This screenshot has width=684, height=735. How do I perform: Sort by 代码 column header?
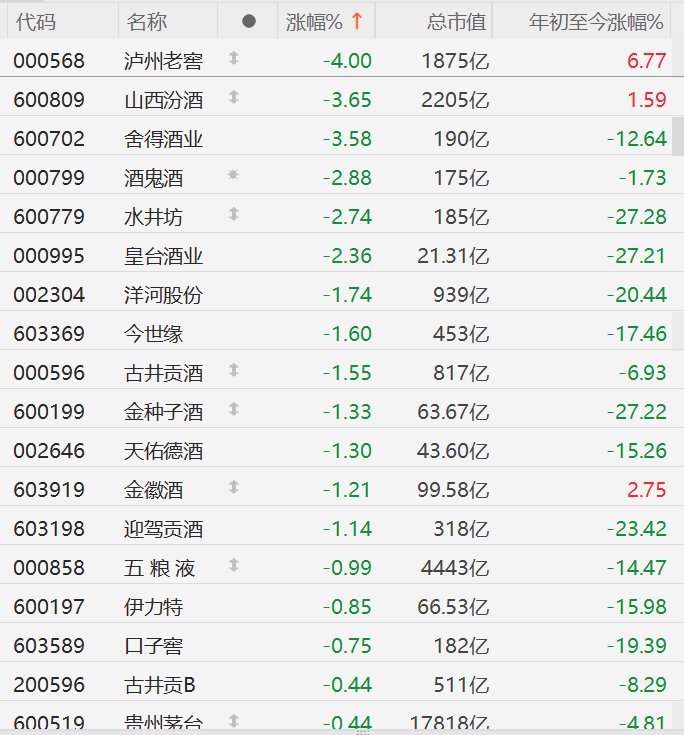coord(35,21)
